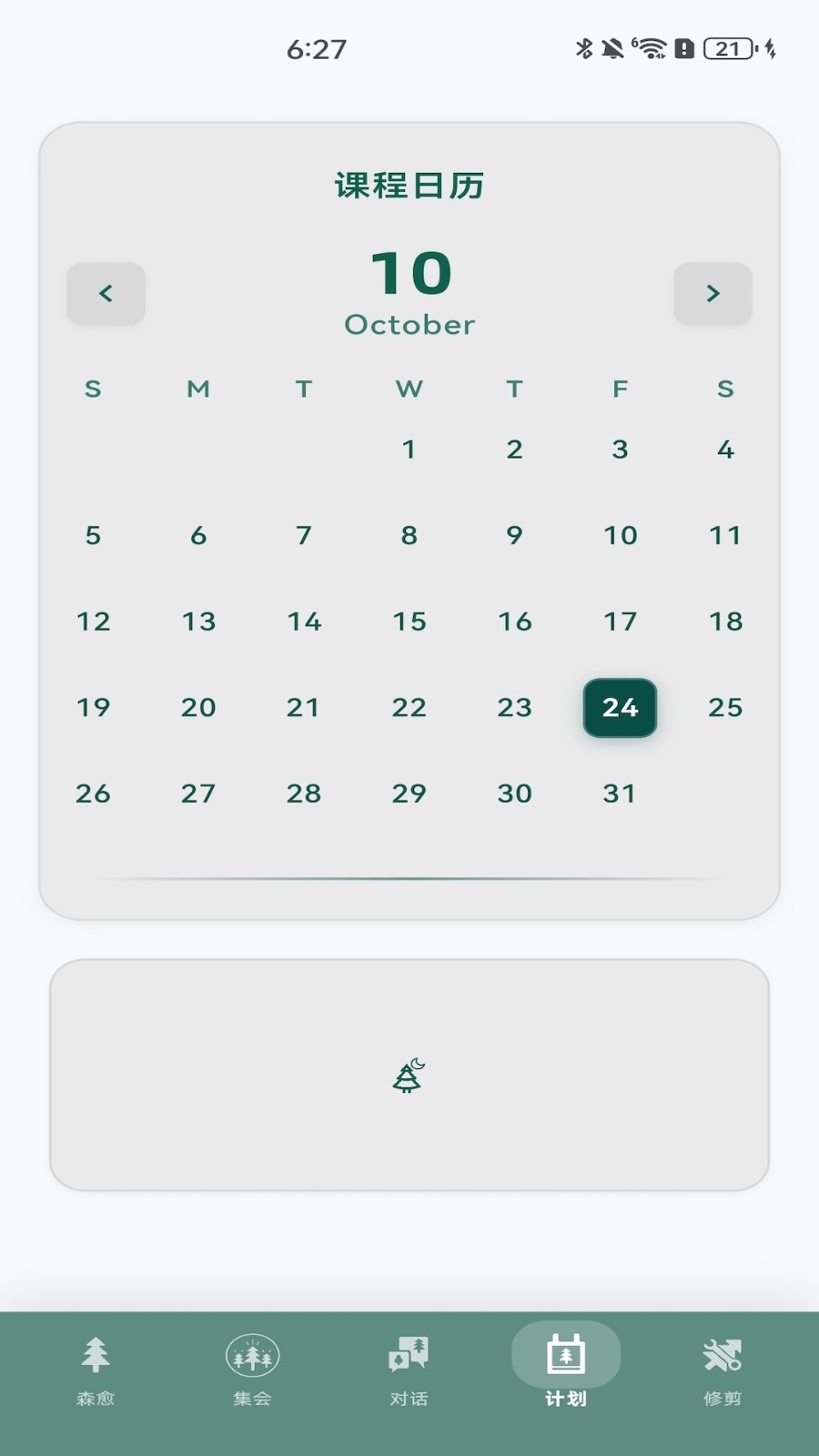Select October 10 date
819x1456 pixels.
(620, 535)
